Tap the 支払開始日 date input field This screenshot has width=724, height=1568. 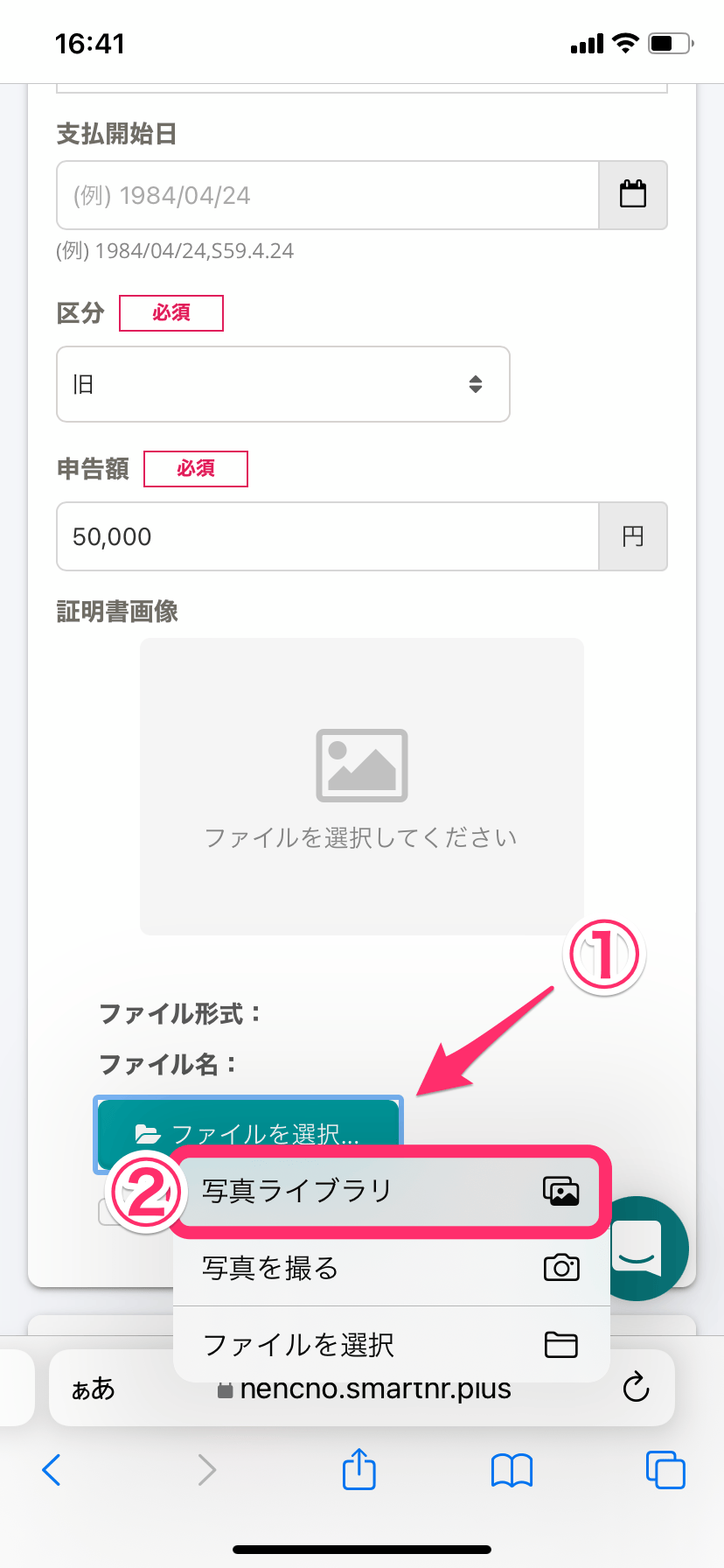[x=327, y=195]
